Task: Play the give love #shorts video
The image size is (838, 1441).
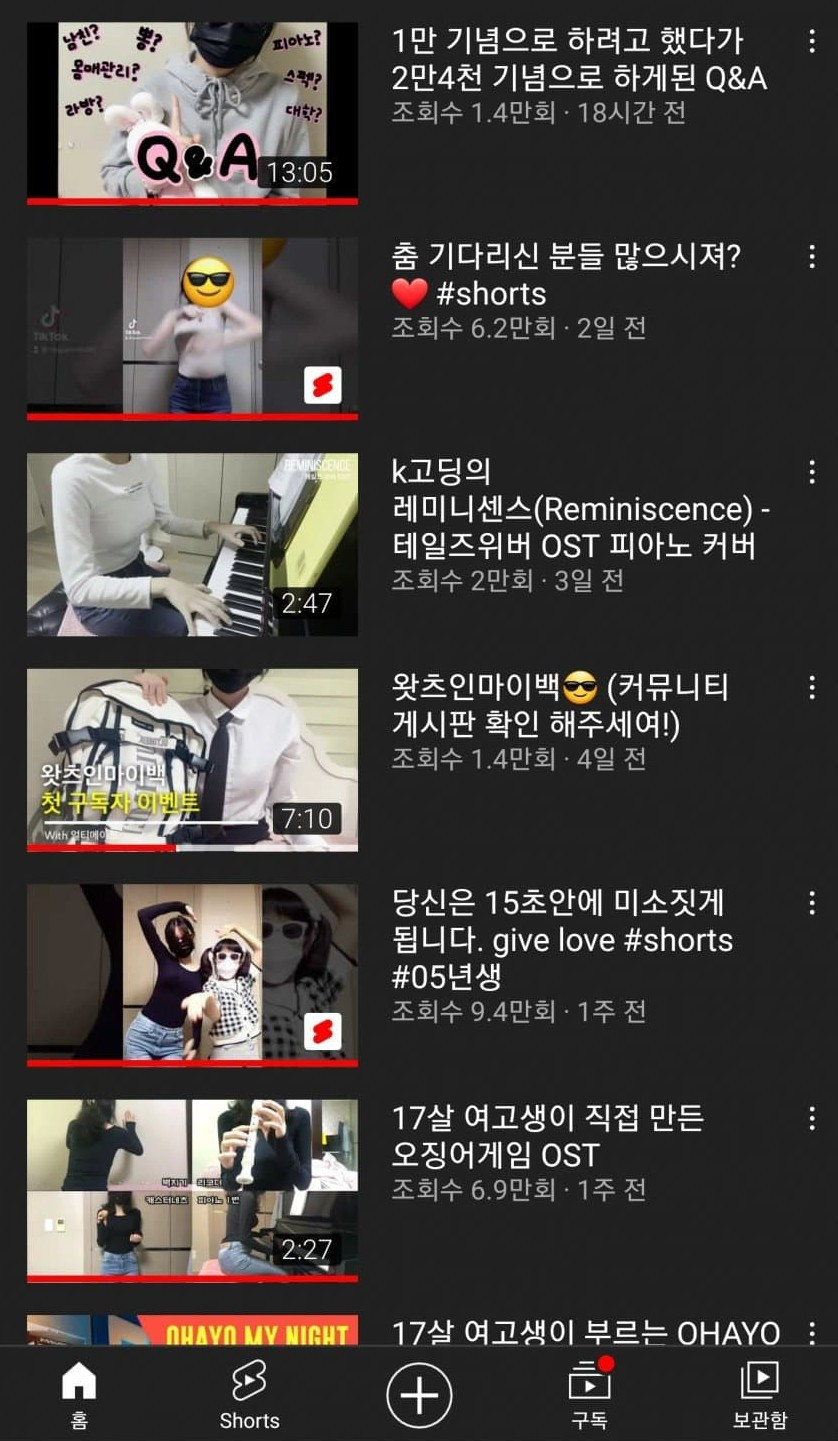Action: click(192, 975)
